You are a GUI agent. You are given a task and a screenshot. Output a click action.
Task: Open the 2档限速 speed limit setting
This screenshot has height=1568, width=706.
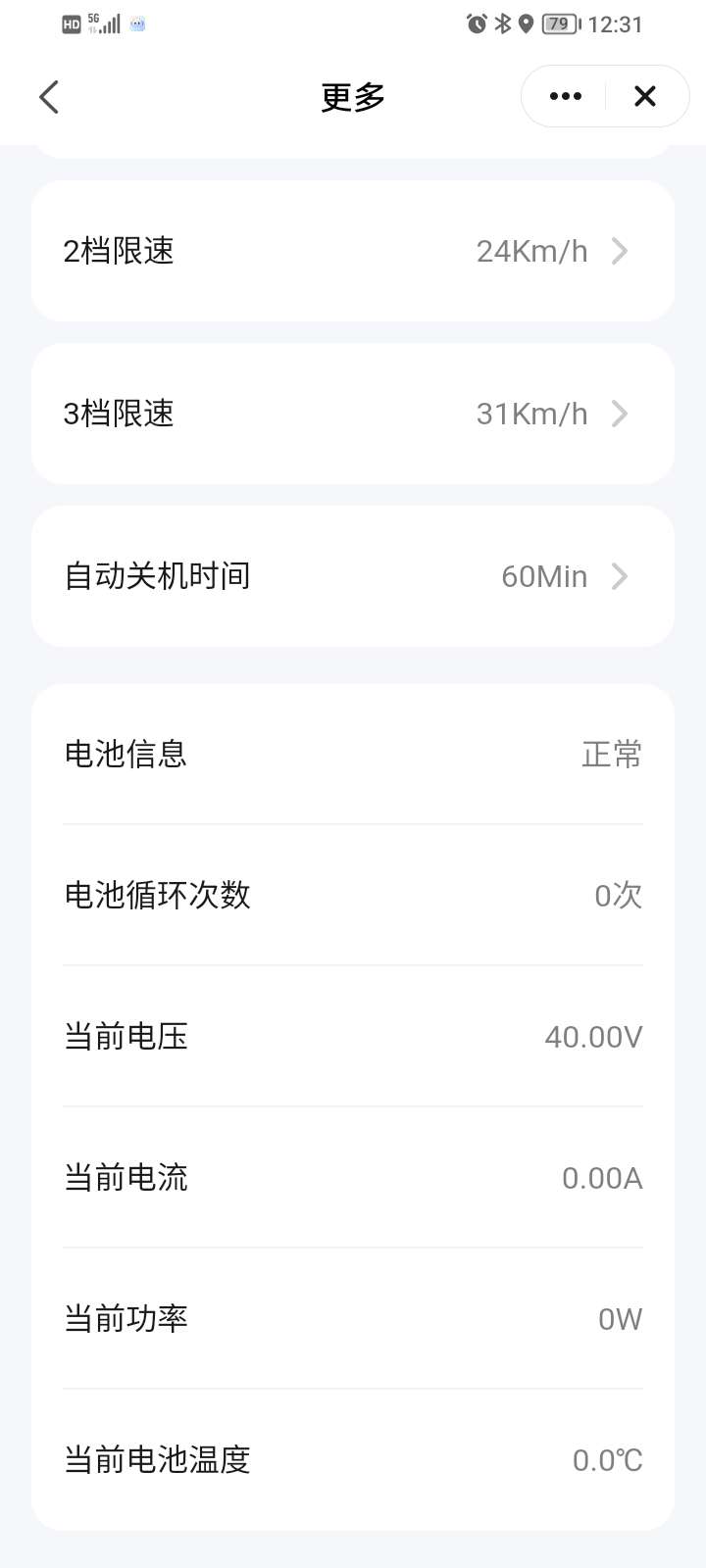point(353,251)
